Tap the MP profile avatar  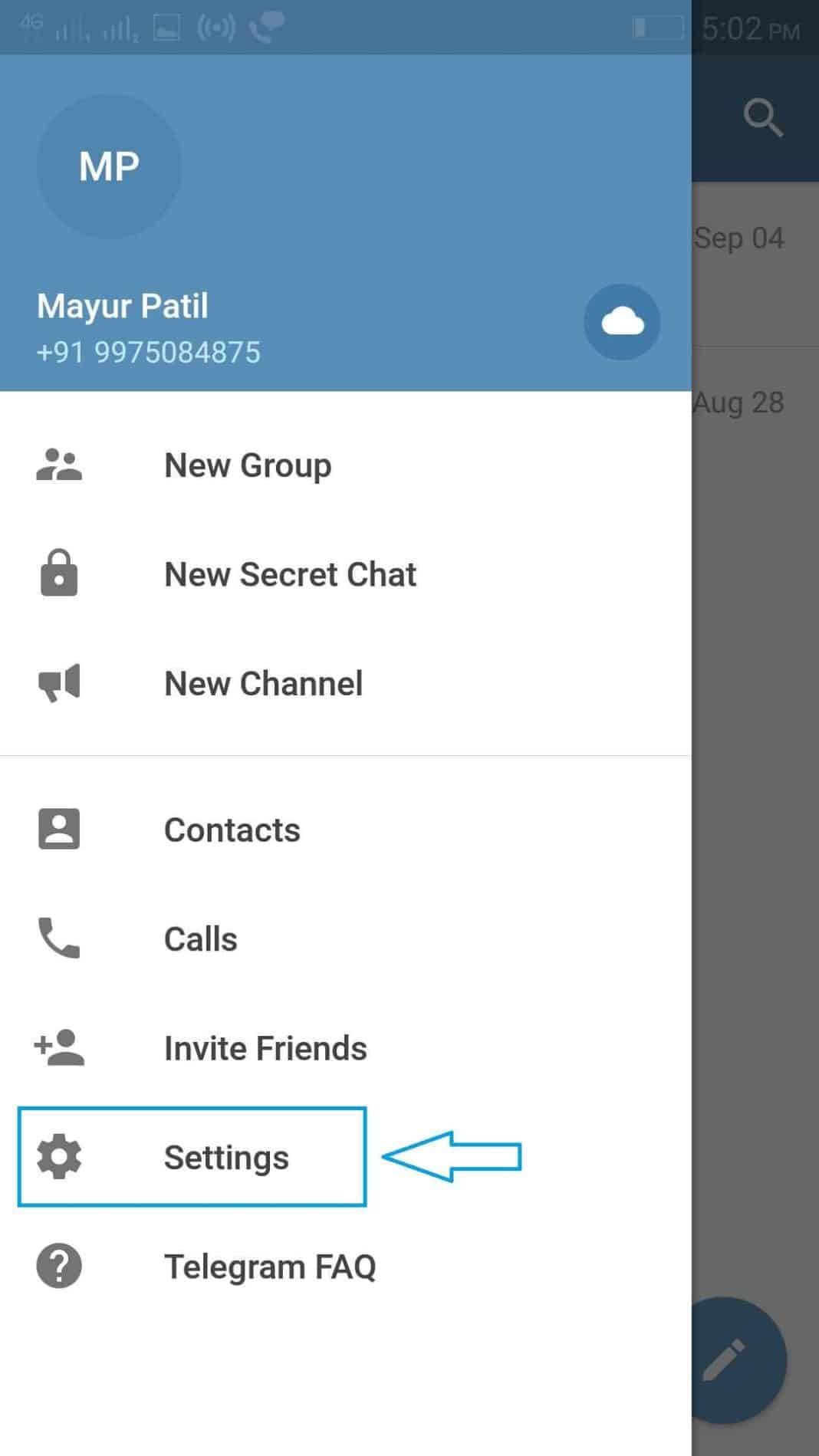click(x=107, y=164)
